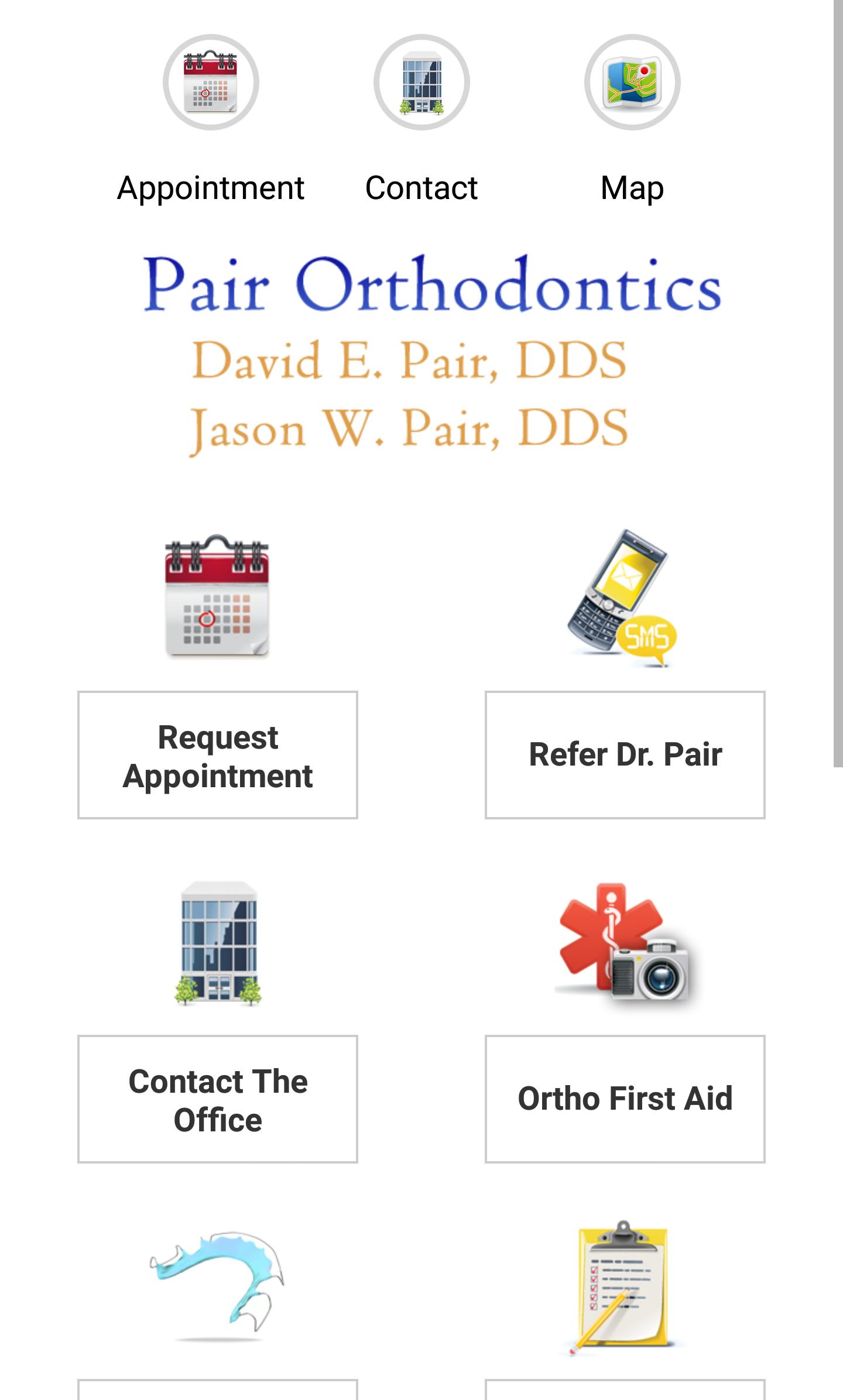Viewport: 843px width, 1400px height.
Task: Tap the Map label under the map icon
Action: point(632,187)
